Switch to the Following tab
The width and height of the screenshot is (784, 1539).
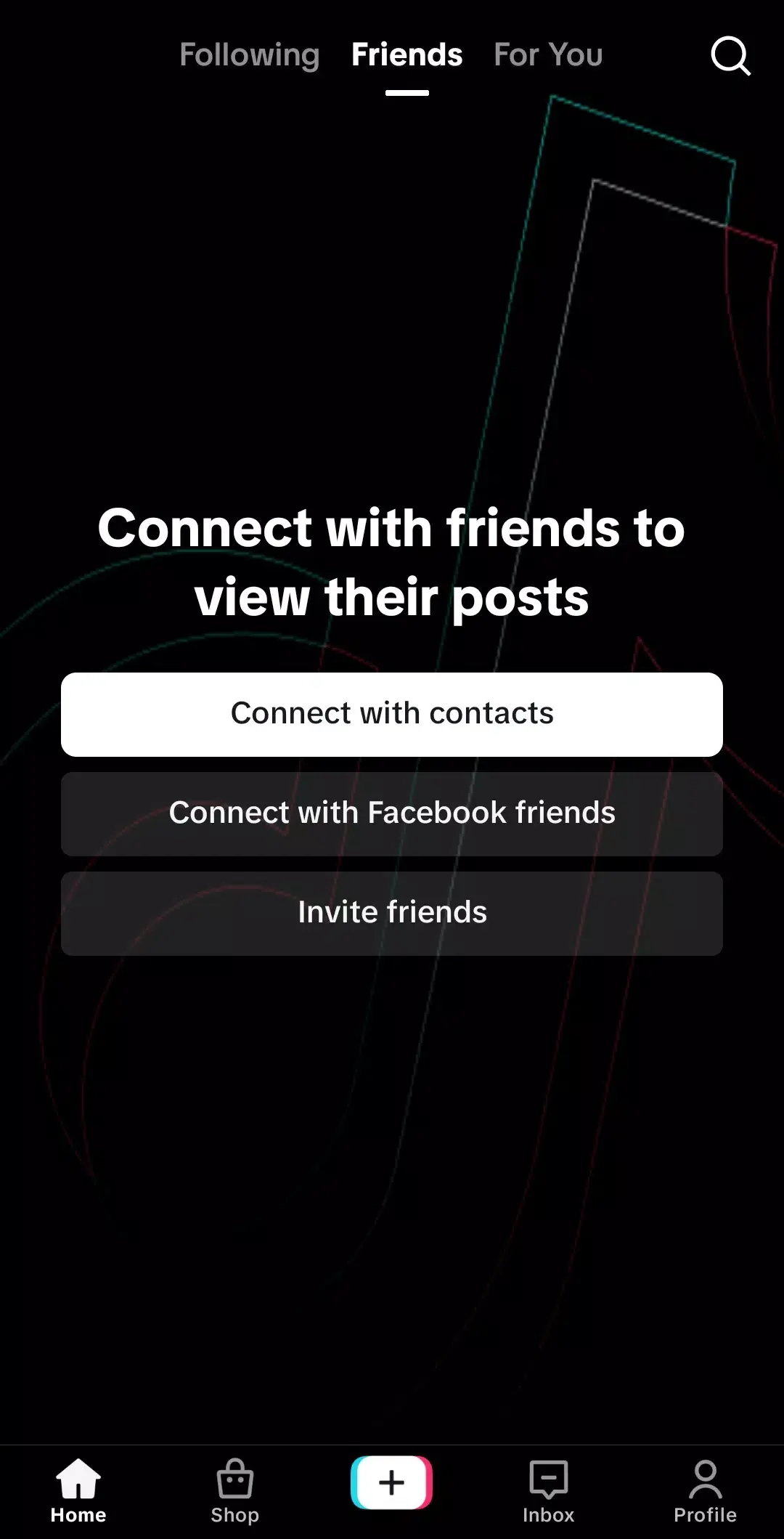pos(250,55)
